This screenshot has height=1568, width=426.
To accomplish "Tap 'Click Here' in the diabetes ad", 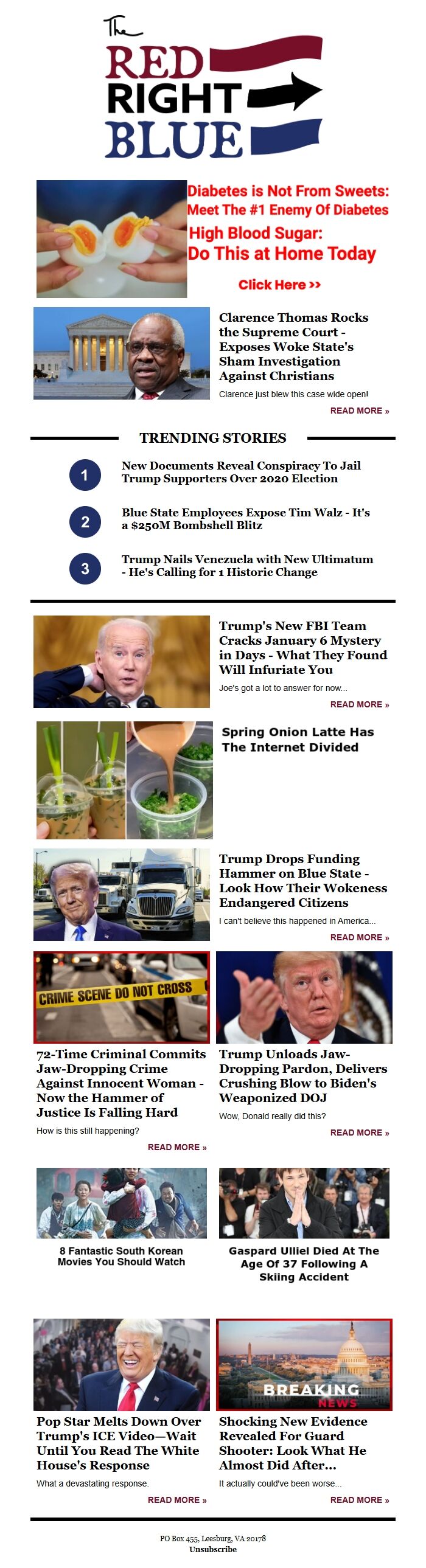I will point(279,285).
